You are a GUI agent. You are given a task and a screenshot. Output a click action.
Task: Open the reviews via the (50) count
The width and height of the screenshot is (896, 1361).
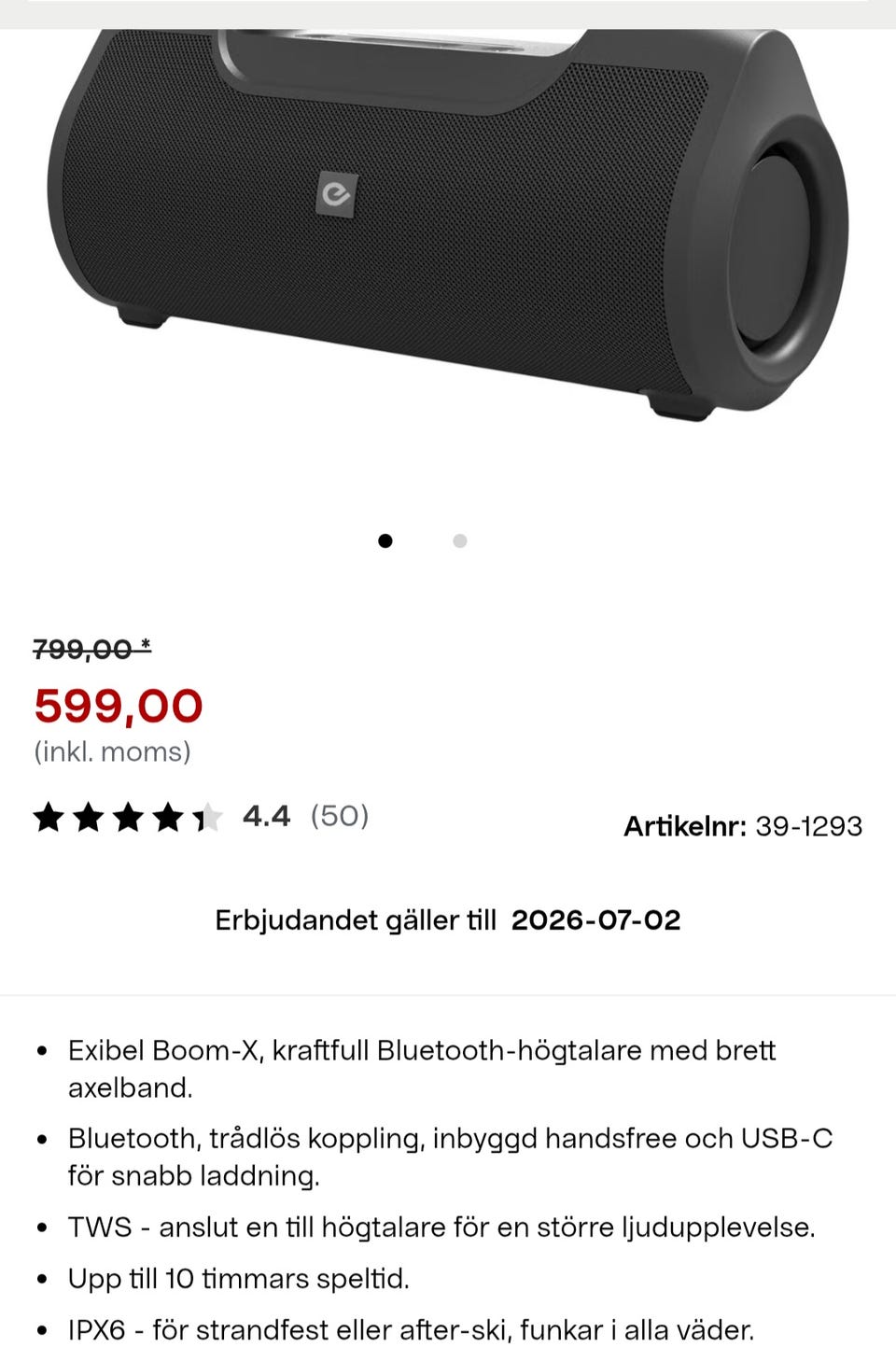pos(340,817)
